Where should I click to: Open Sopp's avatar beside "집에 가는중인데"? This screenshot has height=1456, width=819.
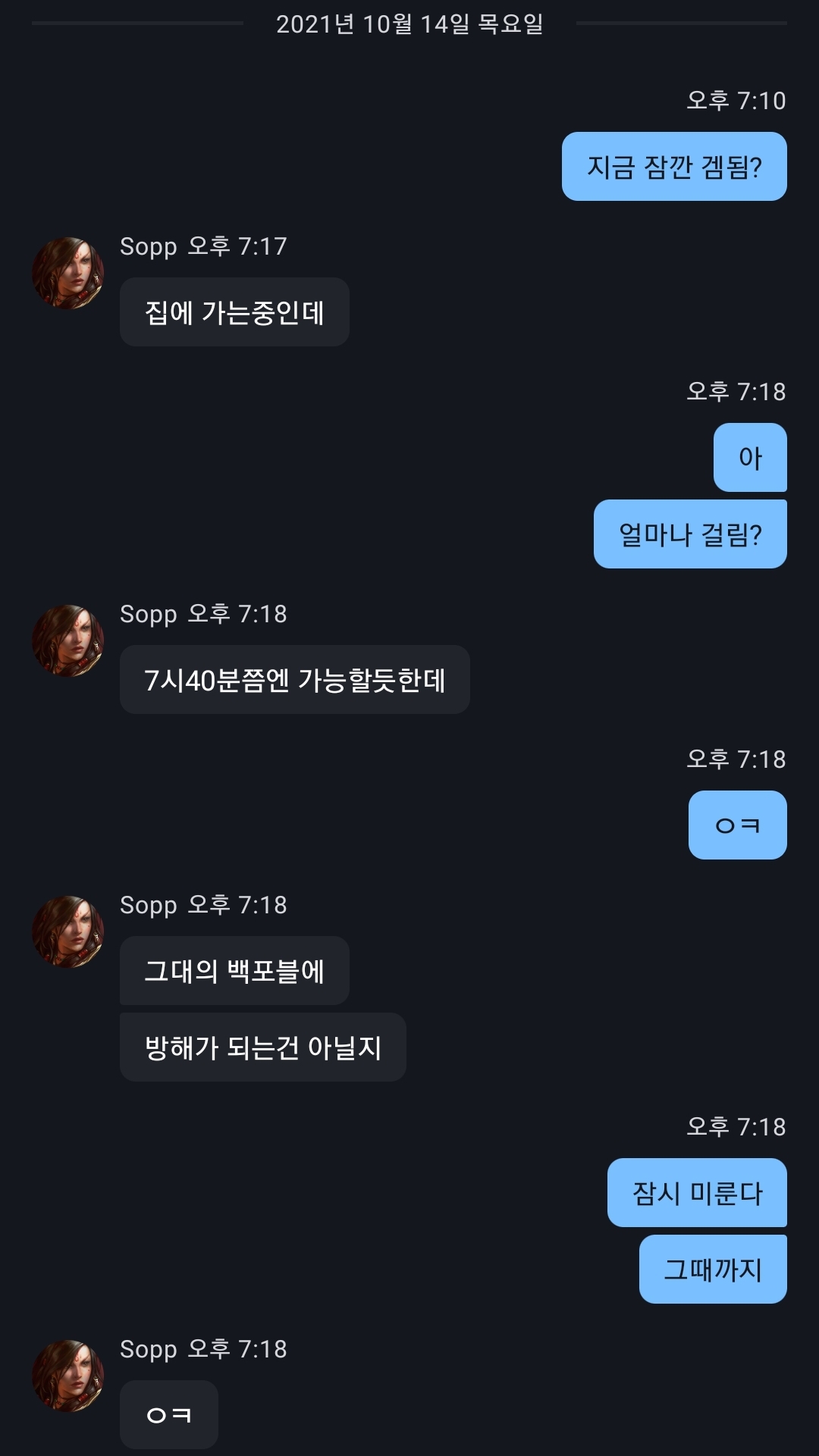pyautogui.click(x=68, y=273)
